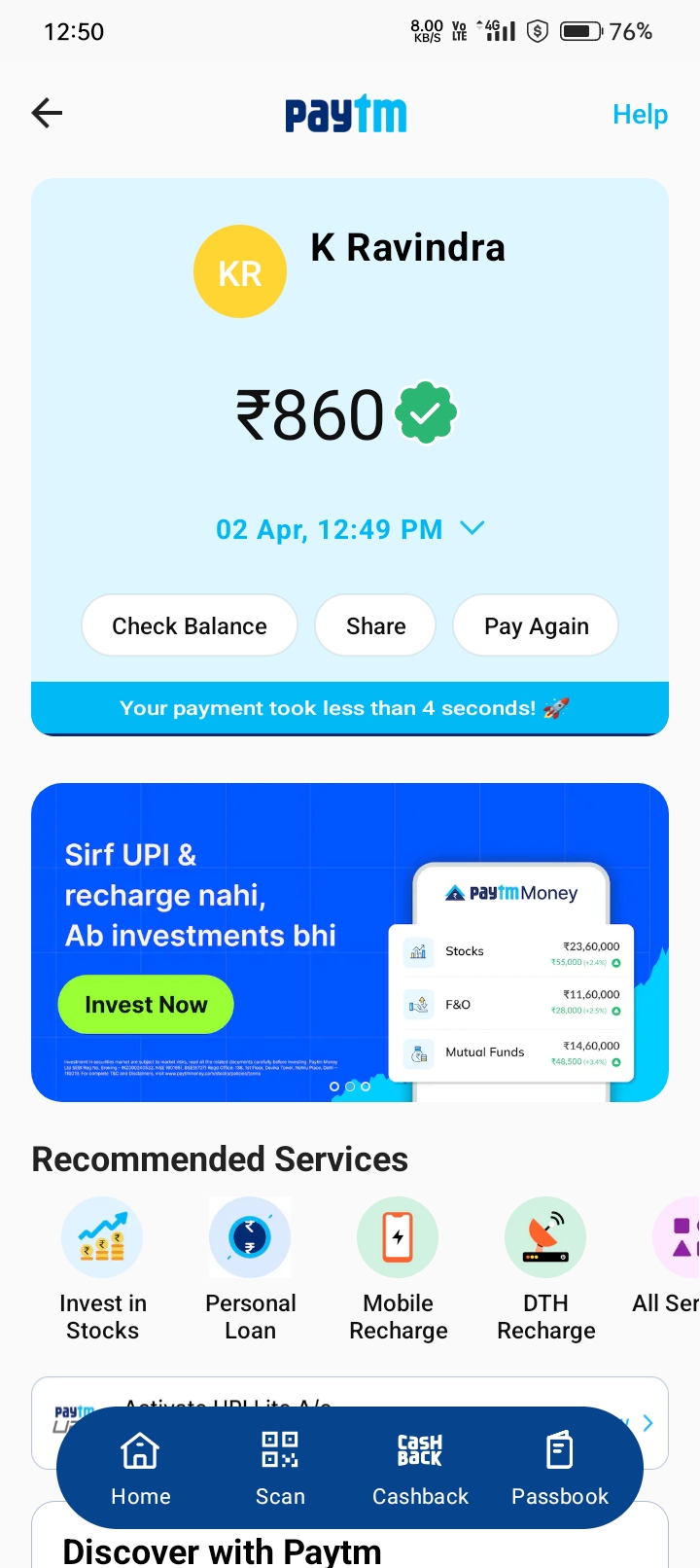Open the Activate UPI Lite card arrow
Screen dimensions: 700x1568
point(649,1423)
